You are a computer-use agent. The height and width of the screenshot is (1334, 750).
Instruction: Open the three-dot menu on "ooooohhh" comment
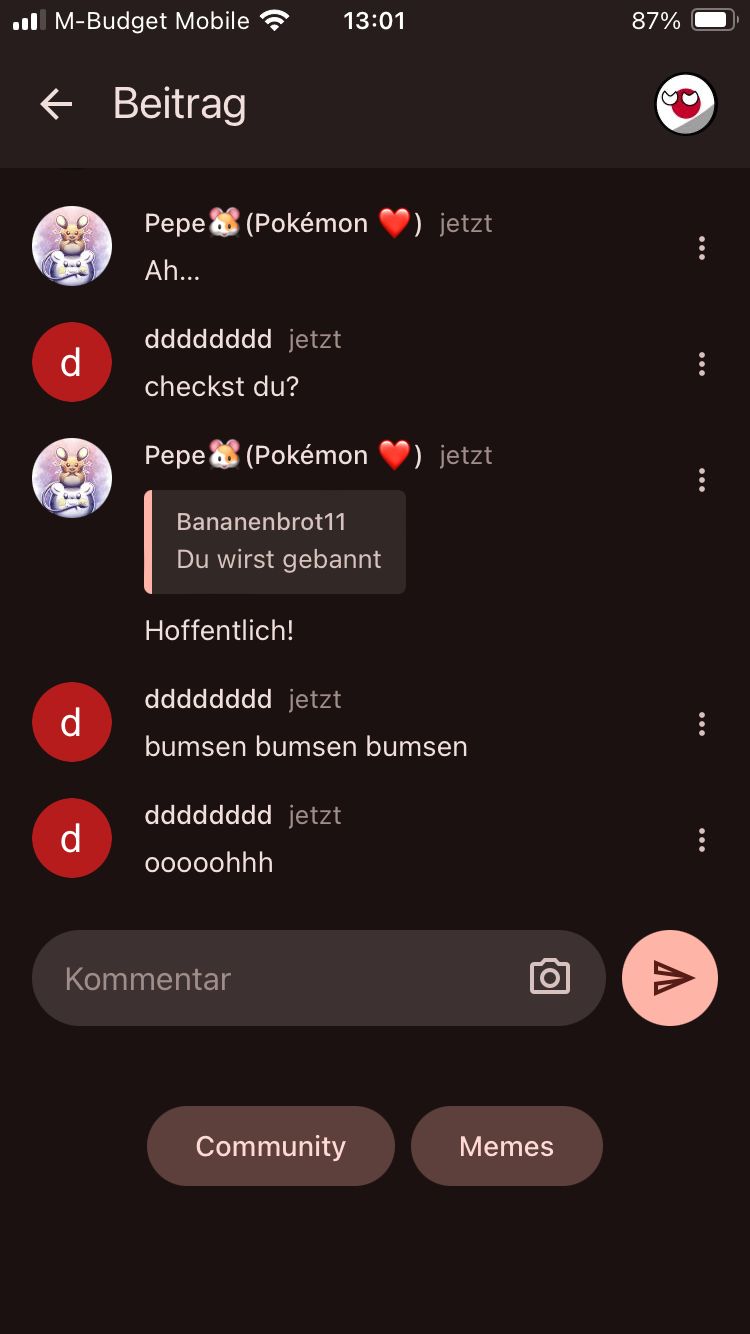[702, 840]
